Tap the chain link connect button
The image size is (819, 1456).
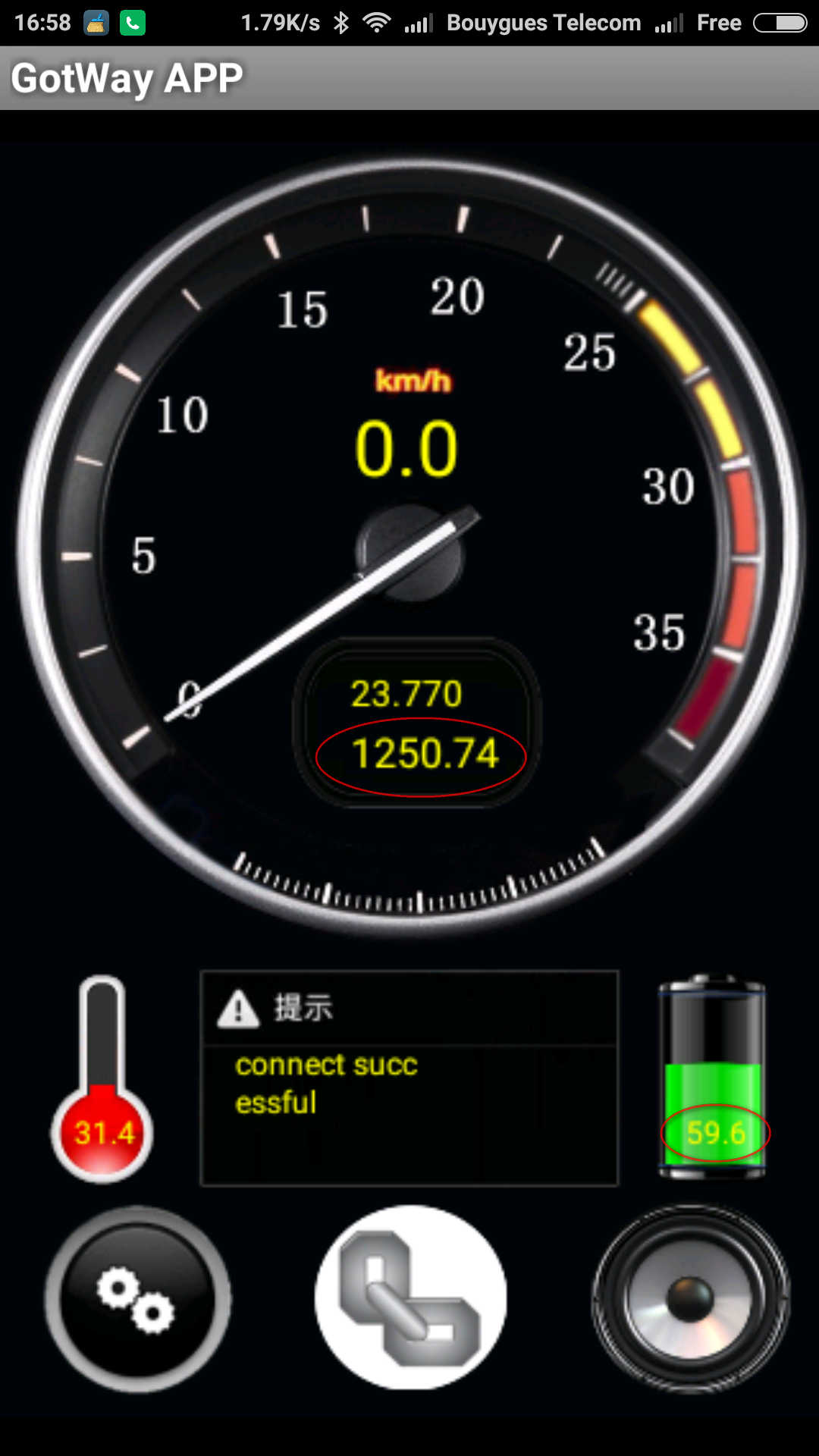410,1298
